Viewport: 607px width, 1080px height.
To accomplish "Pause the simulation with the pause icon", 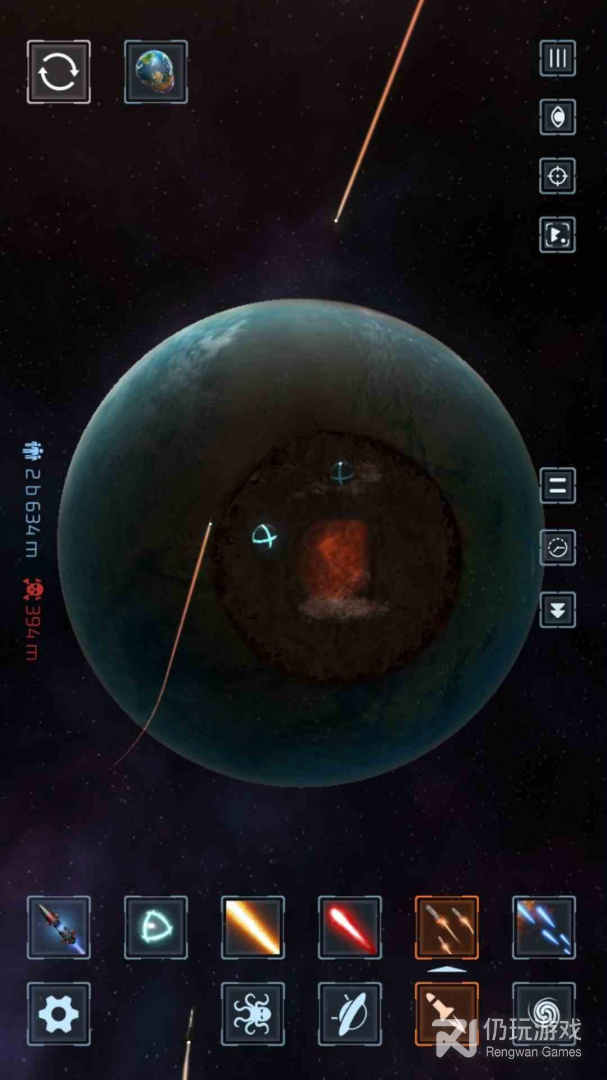I will point(557,486).
